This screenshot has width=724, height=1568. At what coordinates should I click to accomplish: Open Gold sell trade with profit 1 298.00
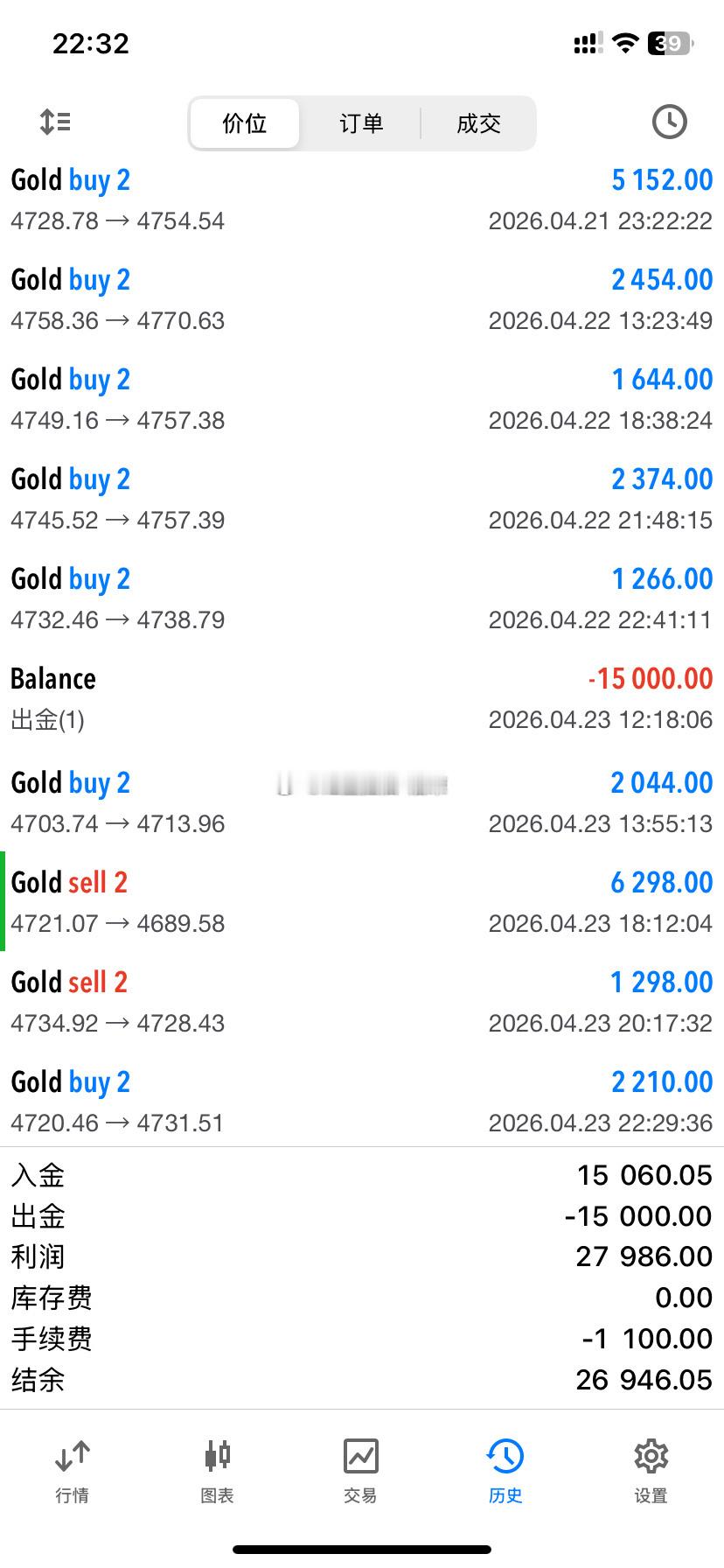coord(362,1003)
